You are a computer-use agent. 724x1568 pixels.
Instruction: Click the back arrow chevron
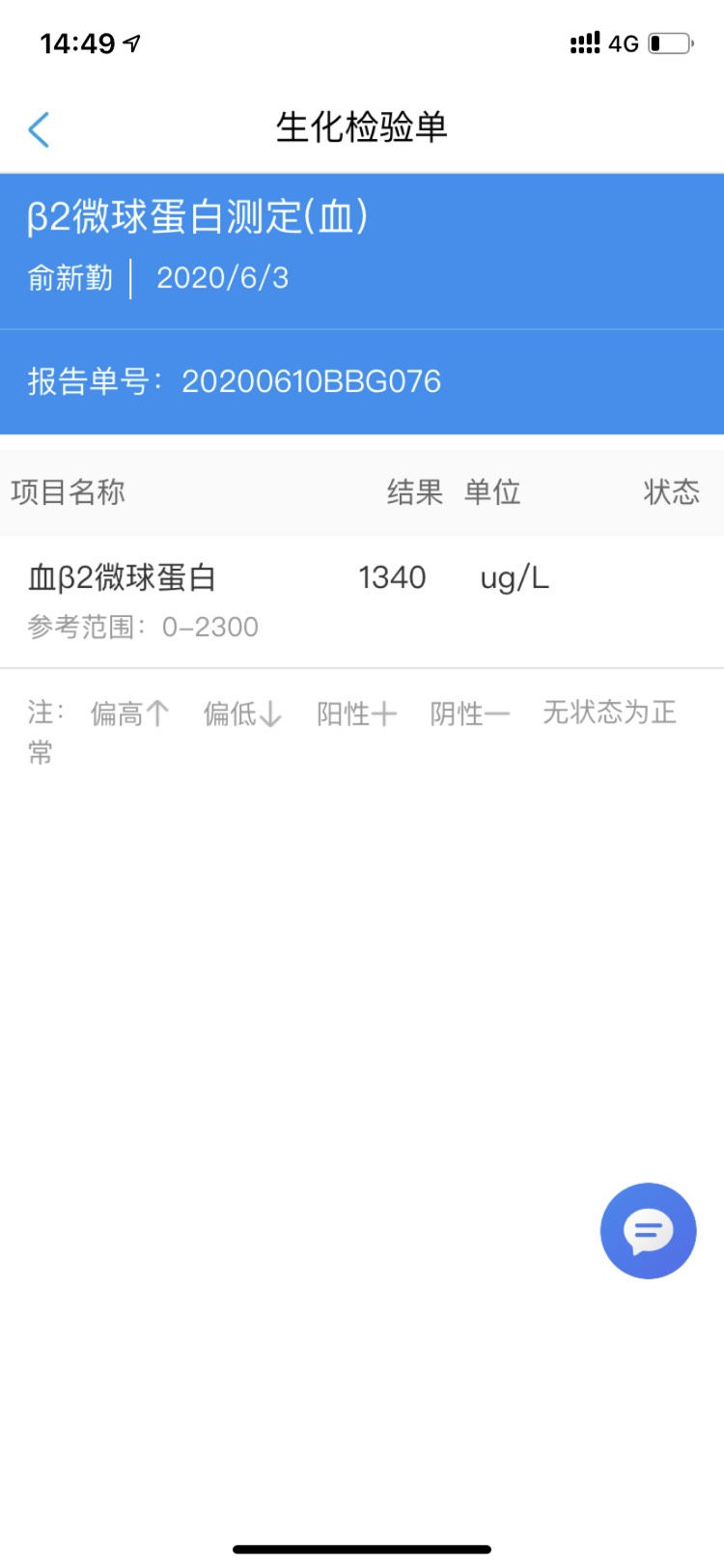point(39,128)
